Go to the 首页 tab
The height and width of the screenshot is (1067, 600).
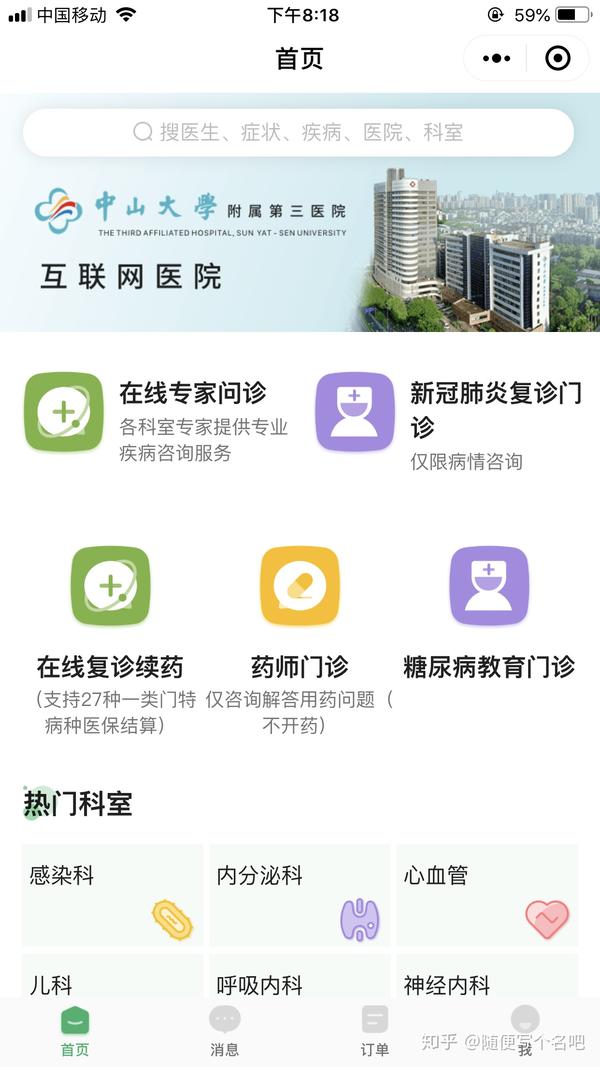click(x=75, y=1031)
